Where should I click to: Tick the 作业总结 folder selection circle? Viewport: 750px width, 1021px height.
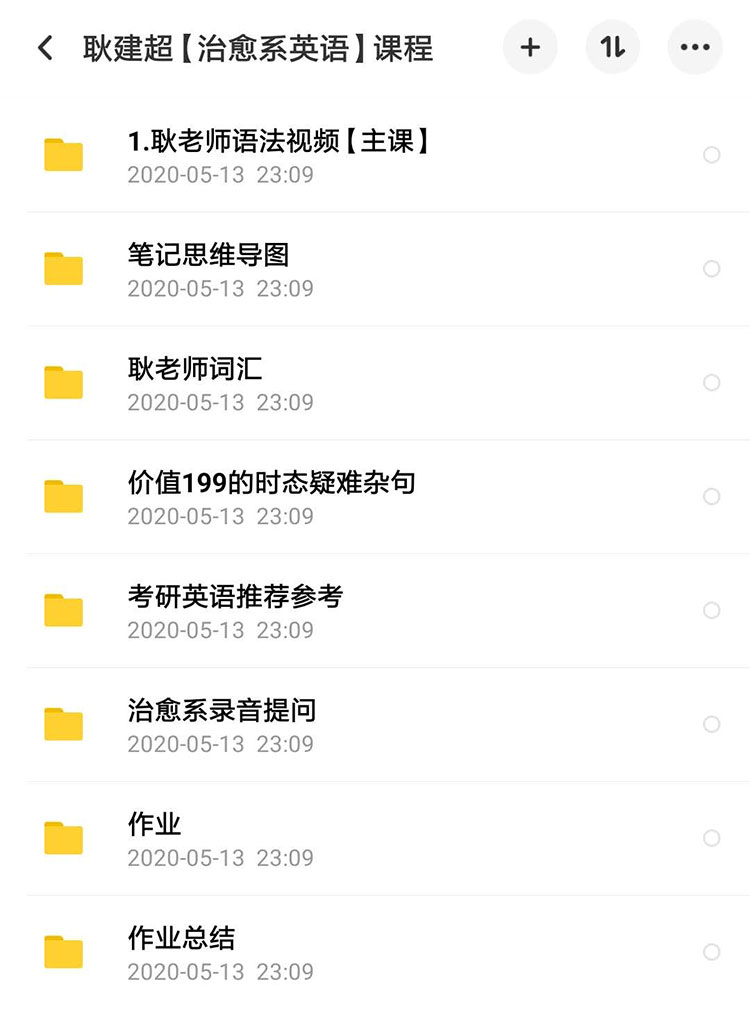[x=712, y=953]
